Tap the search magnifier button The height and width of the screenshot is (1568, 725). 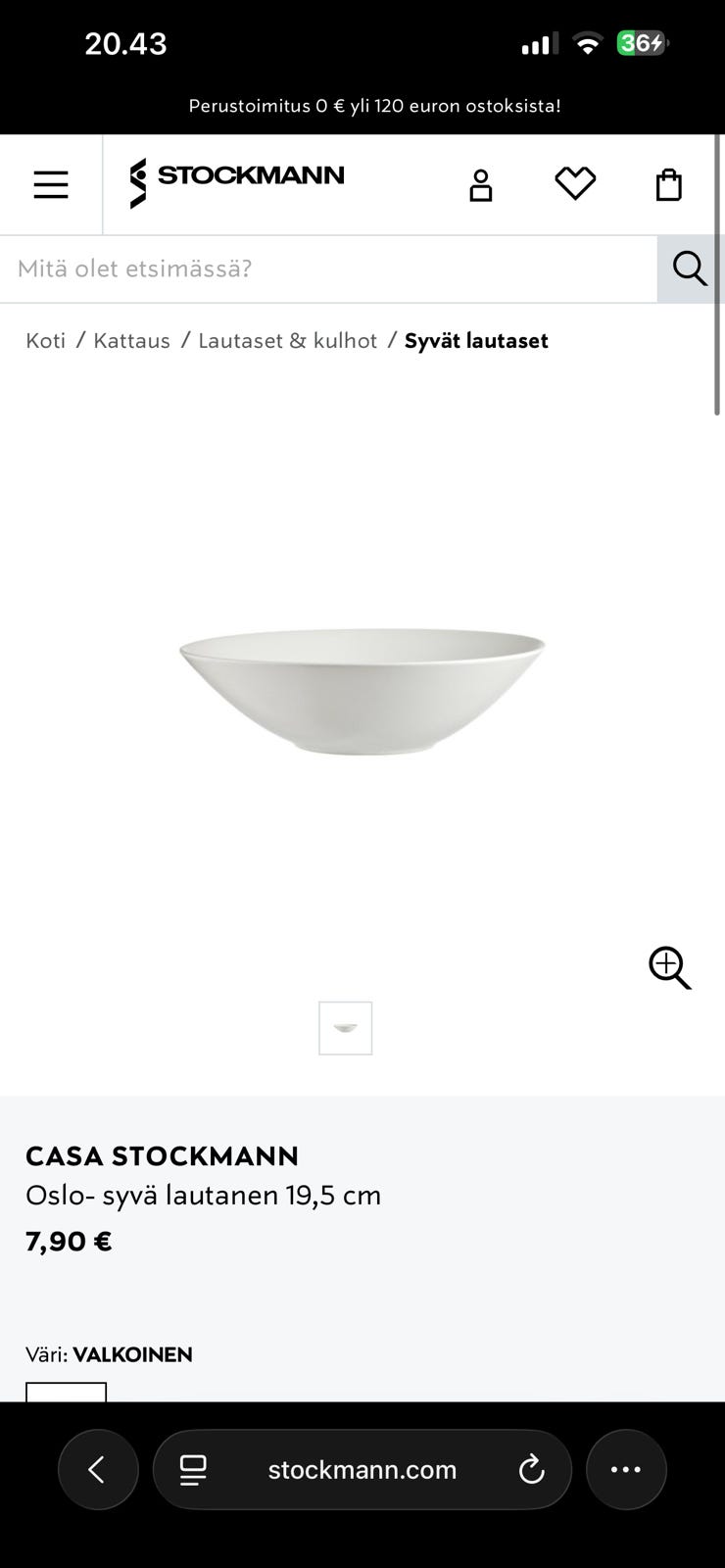point(689,269)
